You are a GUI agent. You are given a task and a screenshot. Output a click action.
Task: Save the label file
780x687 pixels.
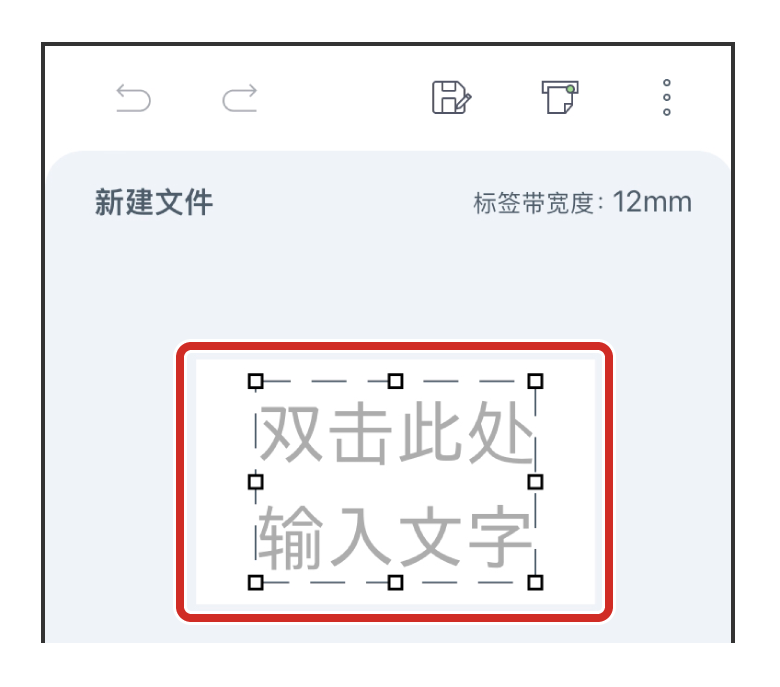451,98
